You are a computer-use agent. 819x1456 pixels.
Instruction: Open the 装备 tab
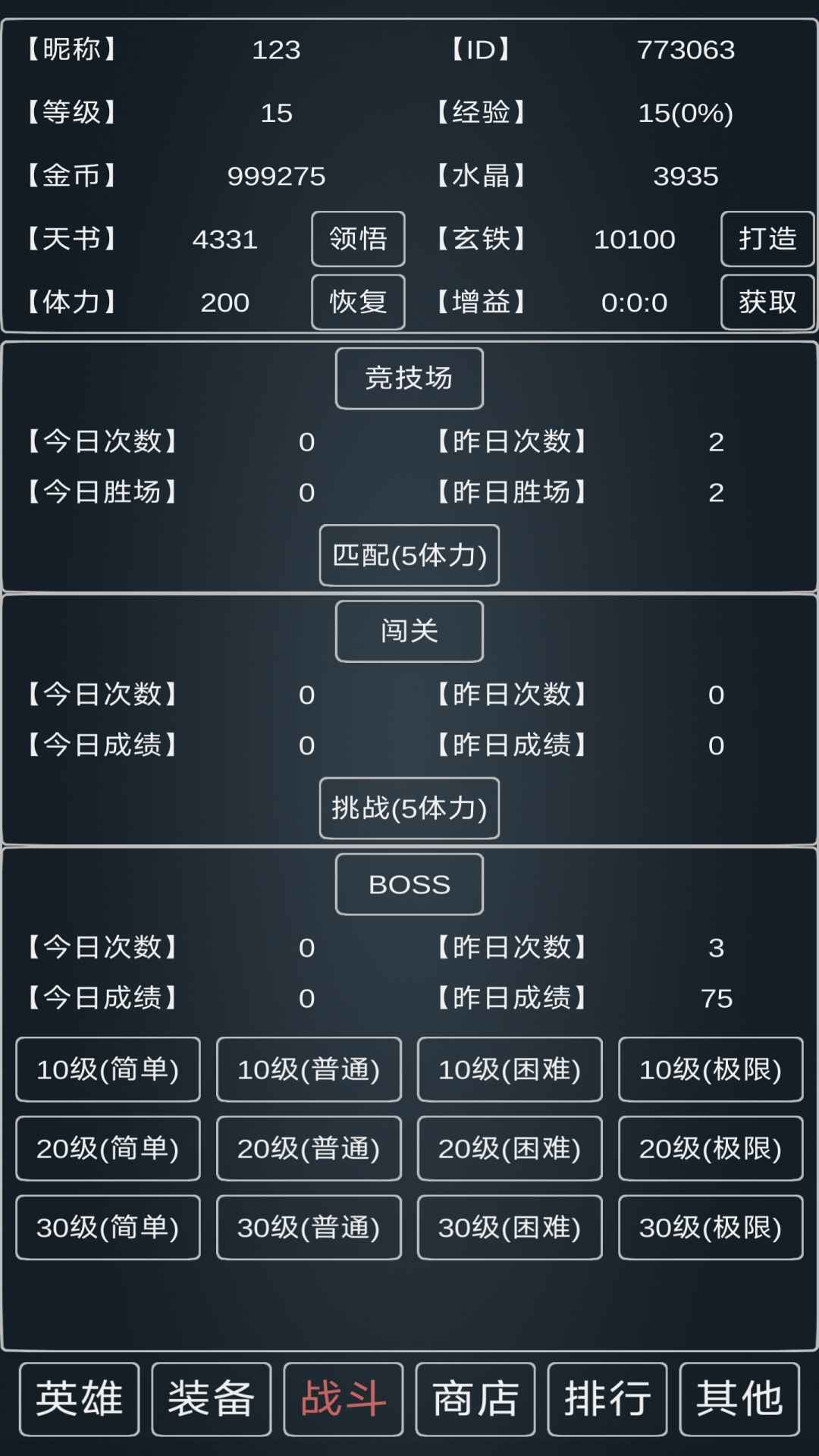(212, 1399)
